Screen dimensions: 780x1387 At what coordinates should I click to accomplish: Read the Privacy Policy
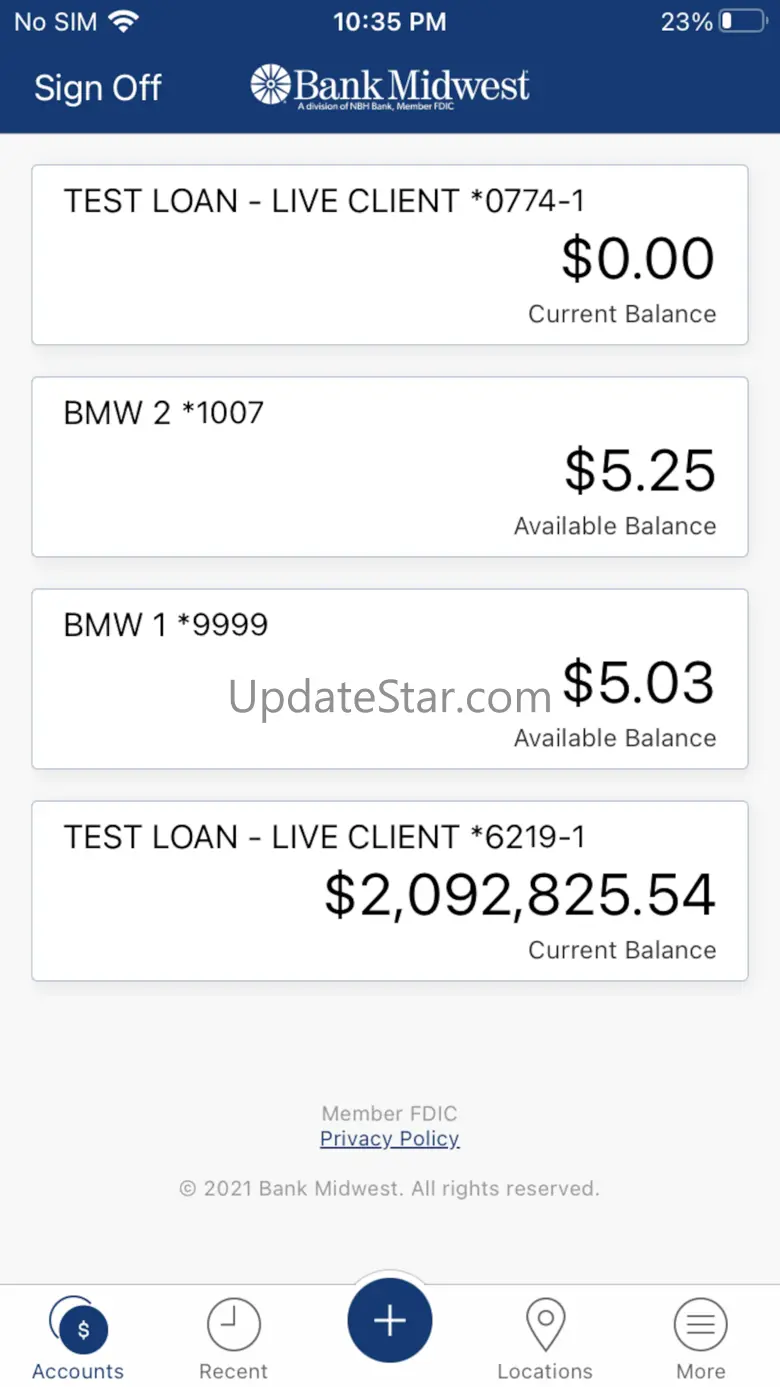pos(390,1139)
